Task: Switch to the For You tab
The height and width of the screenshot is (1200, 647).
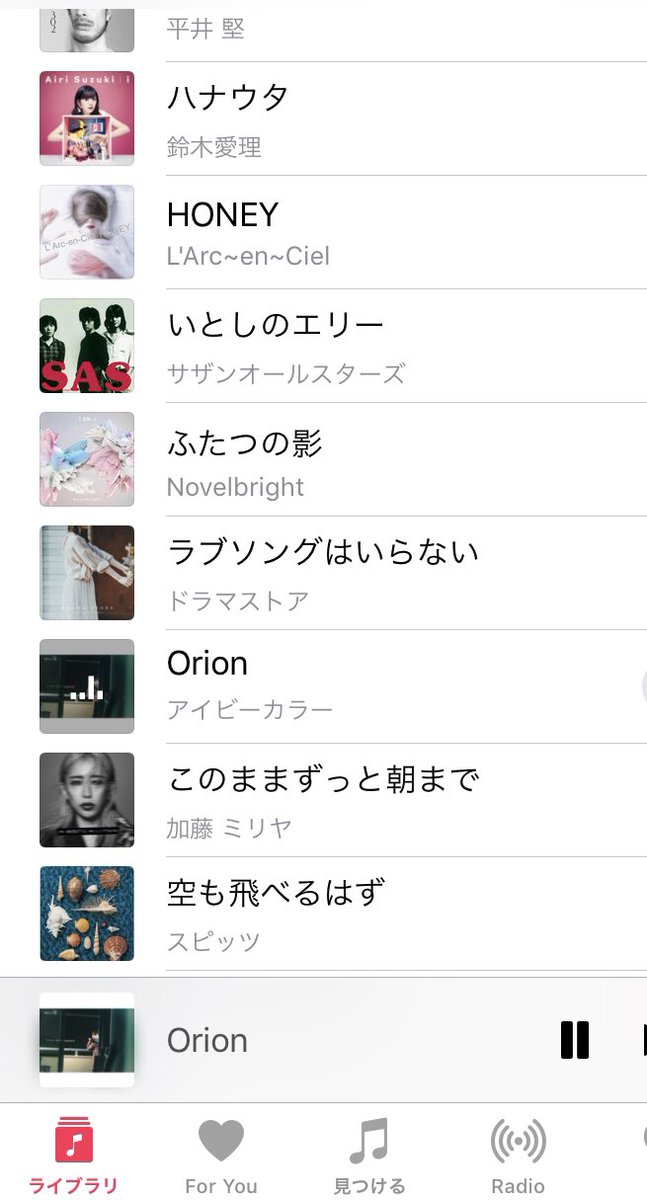Action: point(221,1156)
